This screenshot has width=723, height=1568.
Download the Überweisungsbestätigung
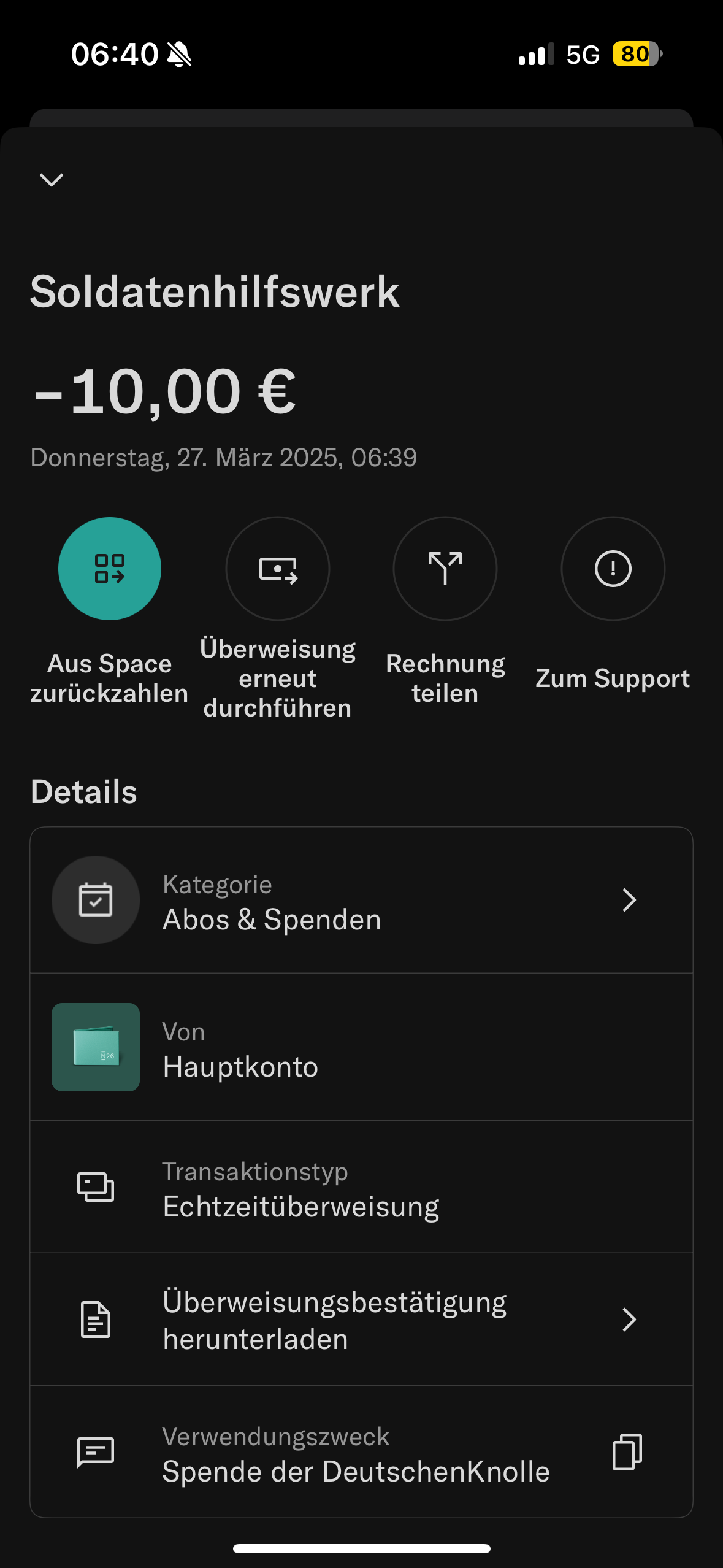pos(361,1320)
